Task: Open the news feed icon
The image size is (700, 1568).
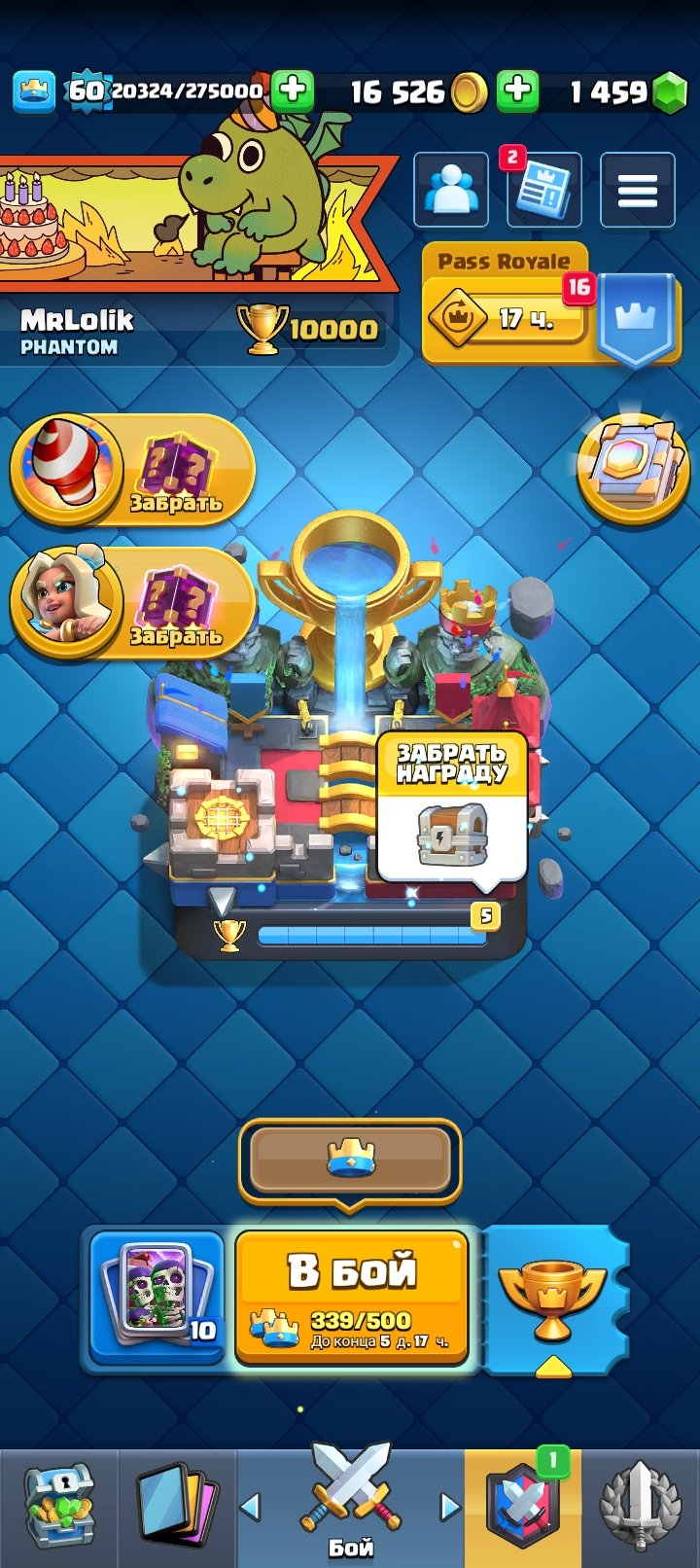Action: [x=544, y=190]
